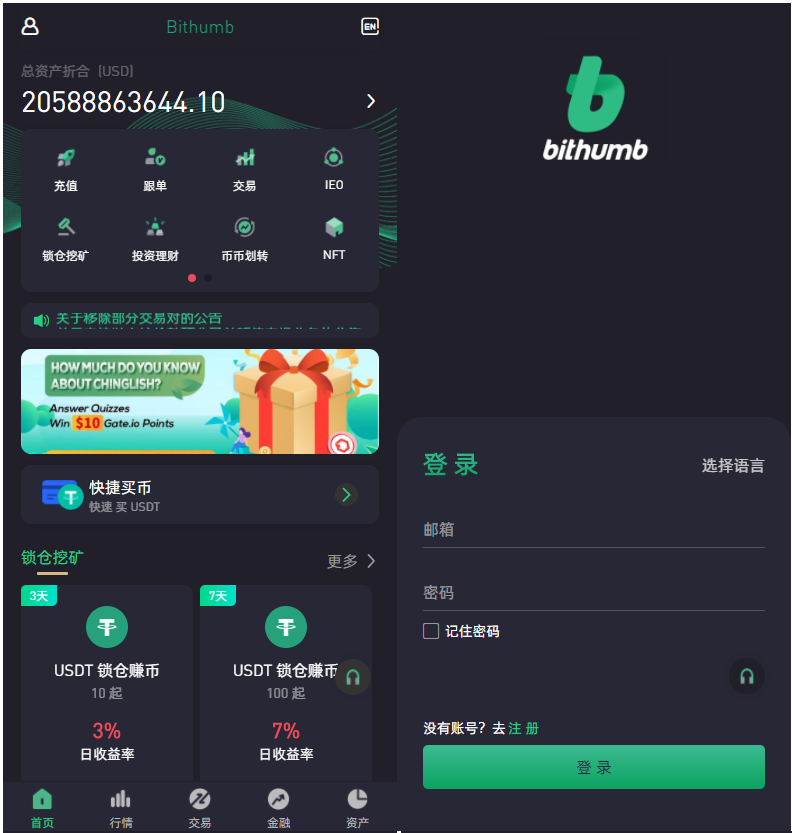View 更多 lock mining products

pos(350,561)
